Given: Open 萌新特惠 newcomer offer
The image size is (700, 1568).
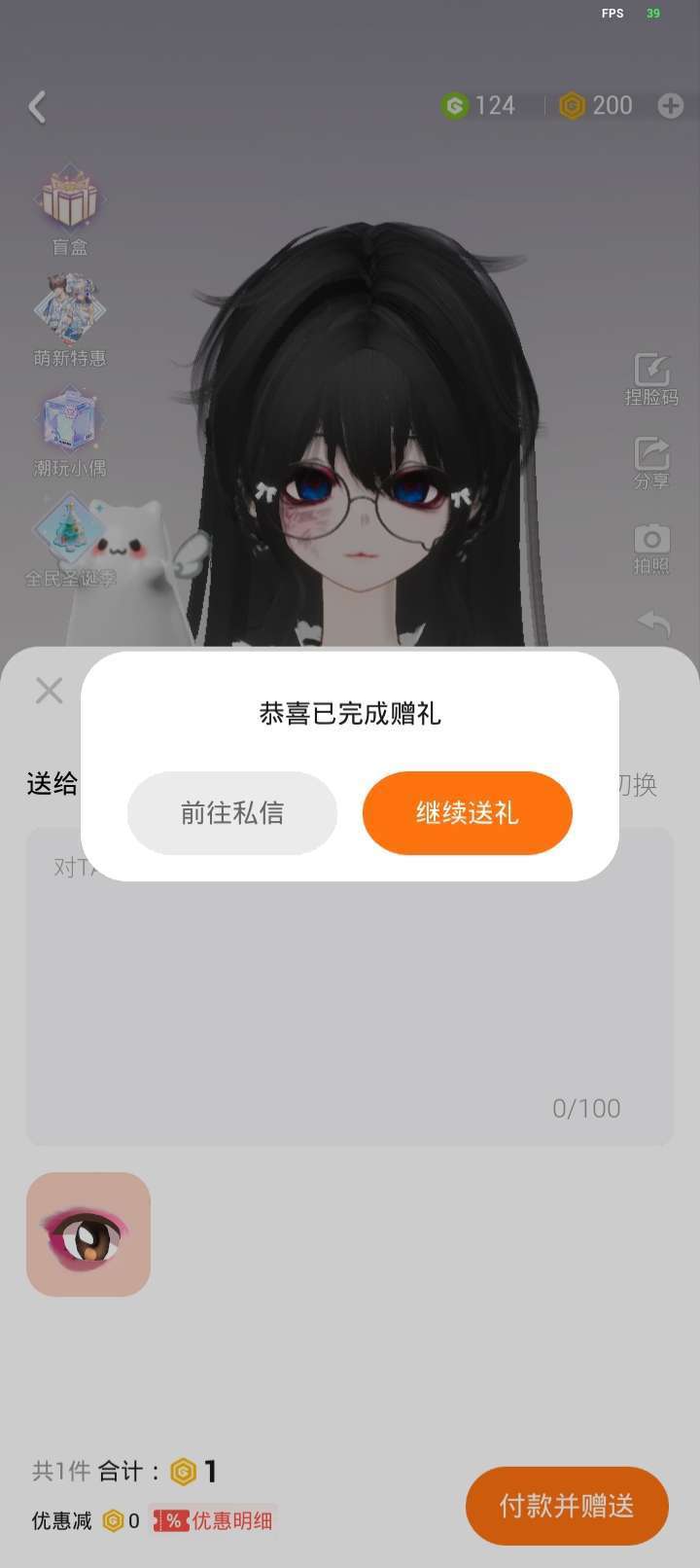Looking at the screenshot, I should (69, 321).
